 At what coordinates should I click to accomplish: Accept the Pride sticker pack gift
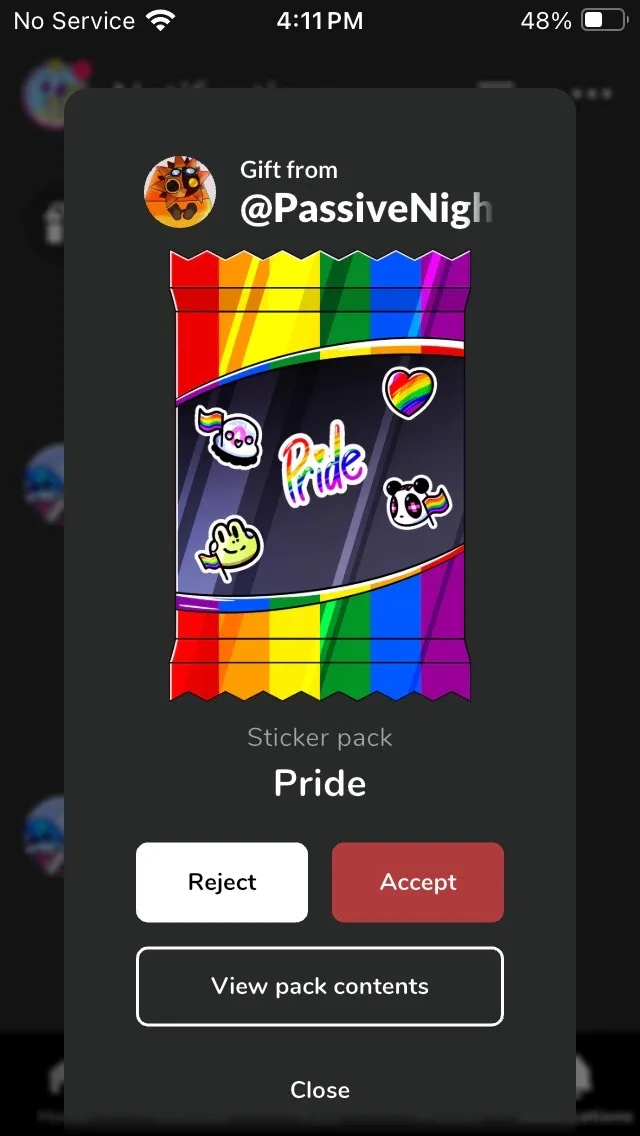click(x=418, y=882)
